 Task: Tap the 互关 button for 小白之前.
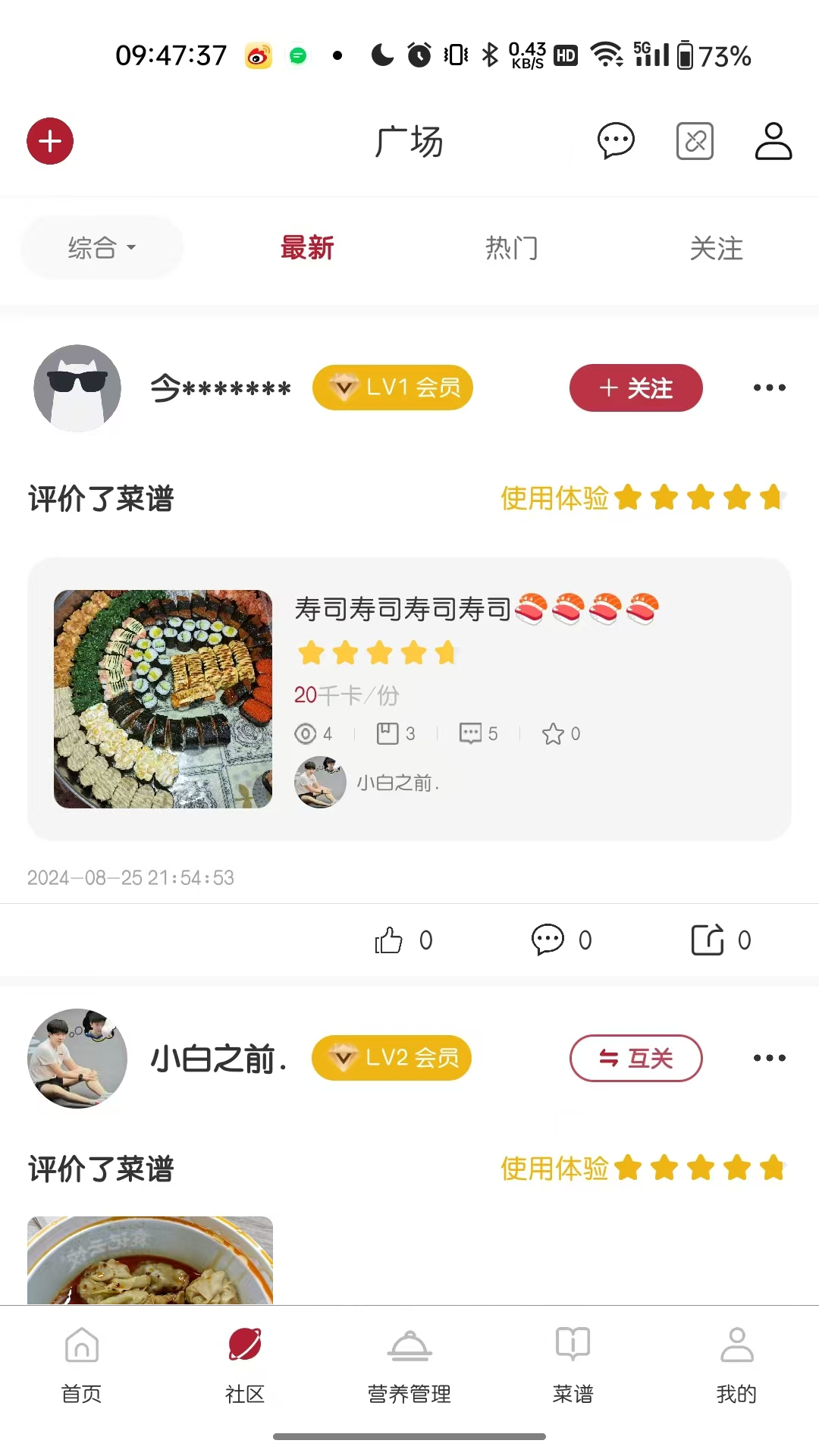point(635,1058)
